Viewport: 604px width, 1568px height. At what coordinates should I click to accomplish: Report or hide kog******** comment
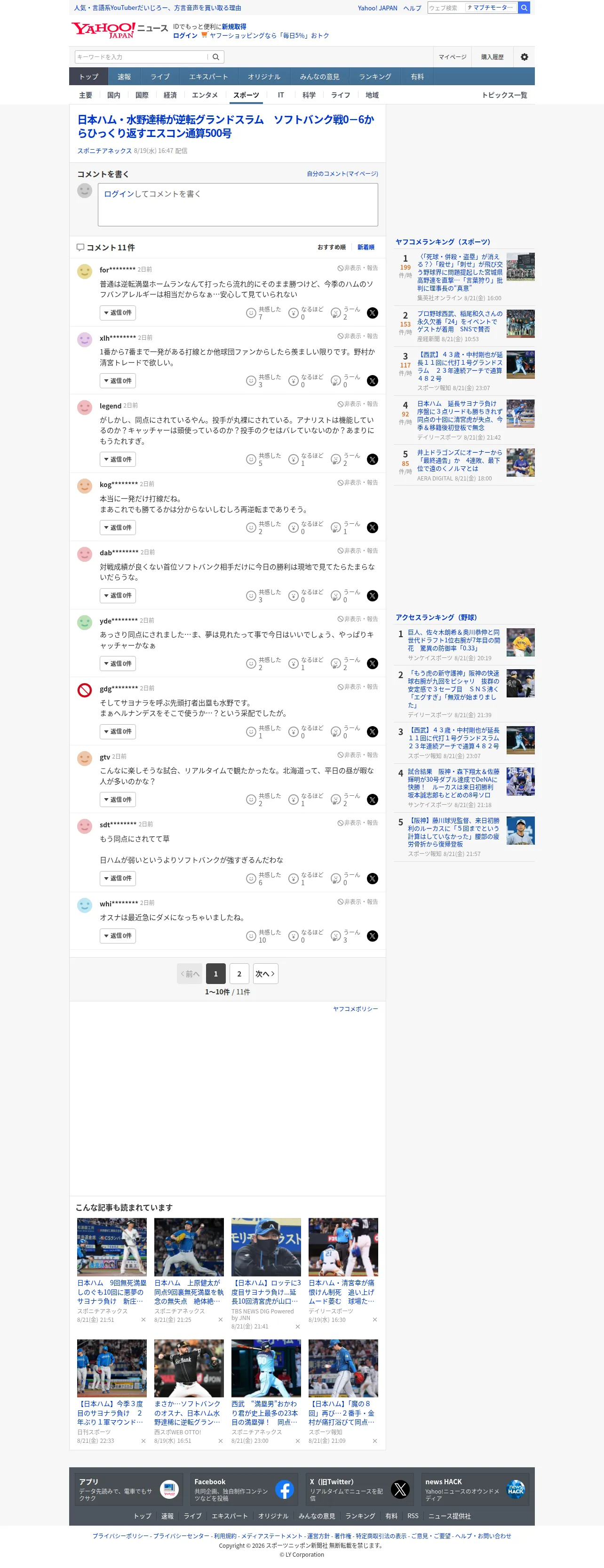coord(358,483)
